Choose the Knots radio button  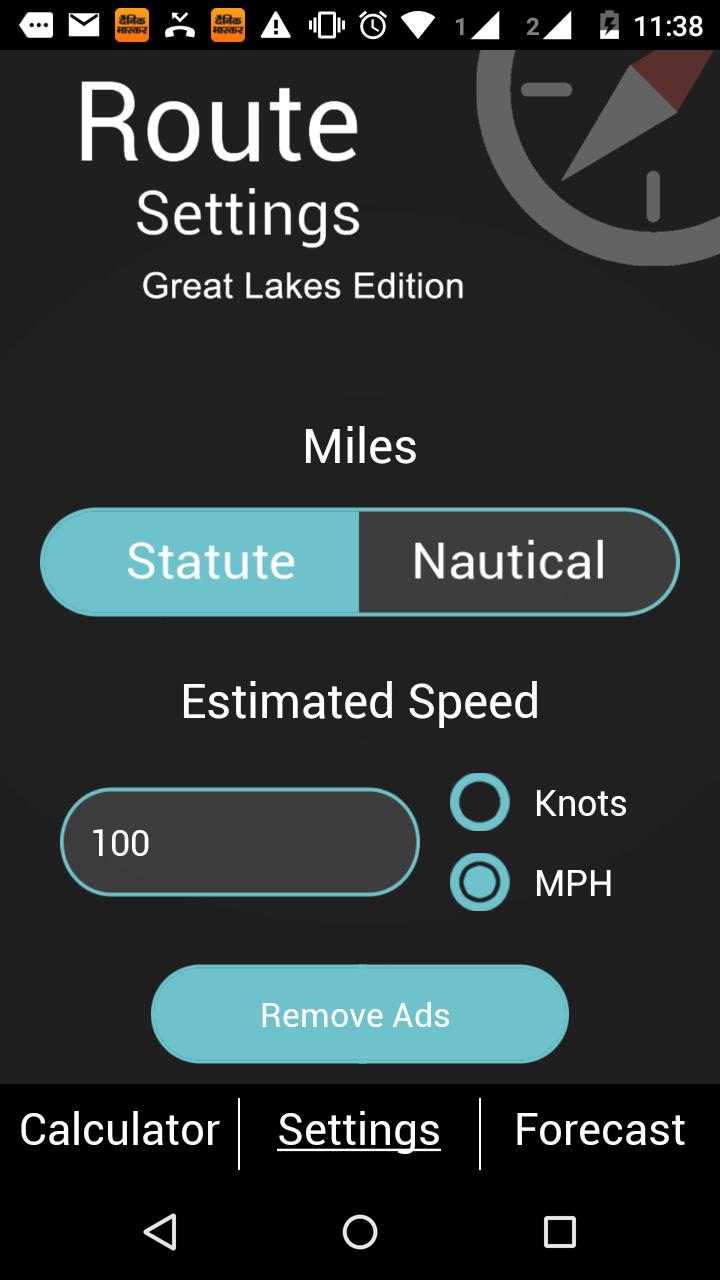(x=480, y=802)
